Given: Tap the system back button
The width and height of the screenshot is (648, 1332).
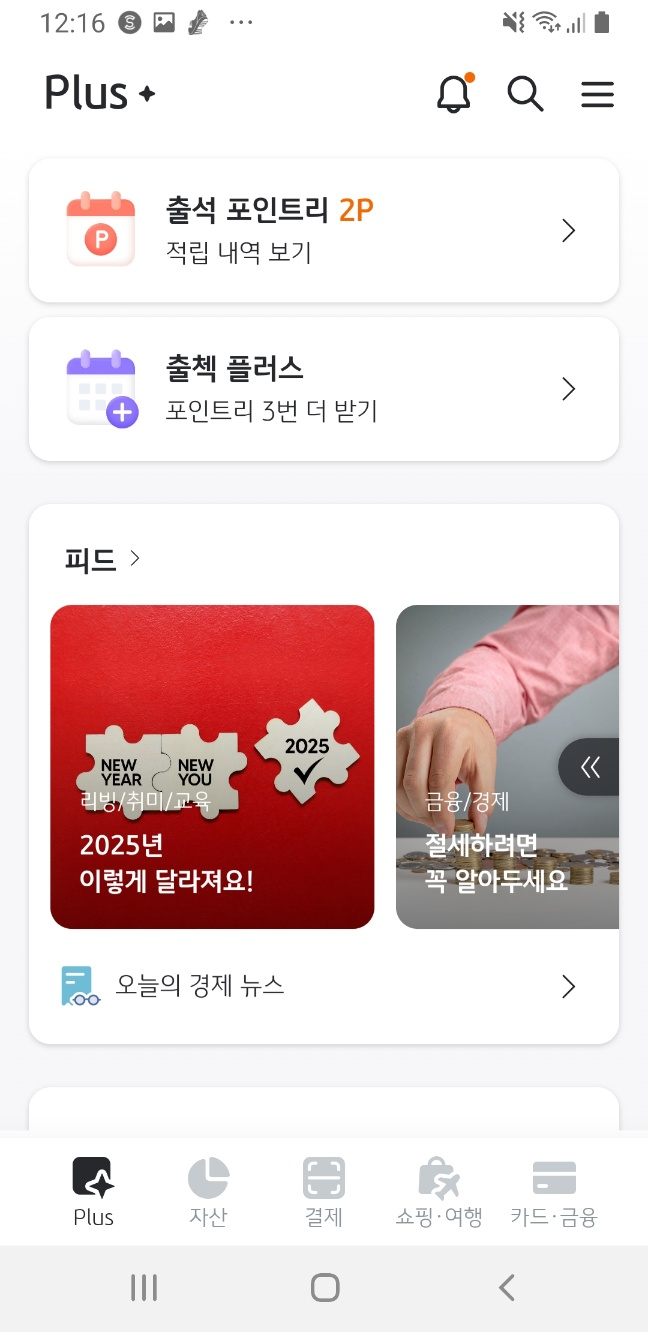Looking at the screenshot, I should point(507,1287).
